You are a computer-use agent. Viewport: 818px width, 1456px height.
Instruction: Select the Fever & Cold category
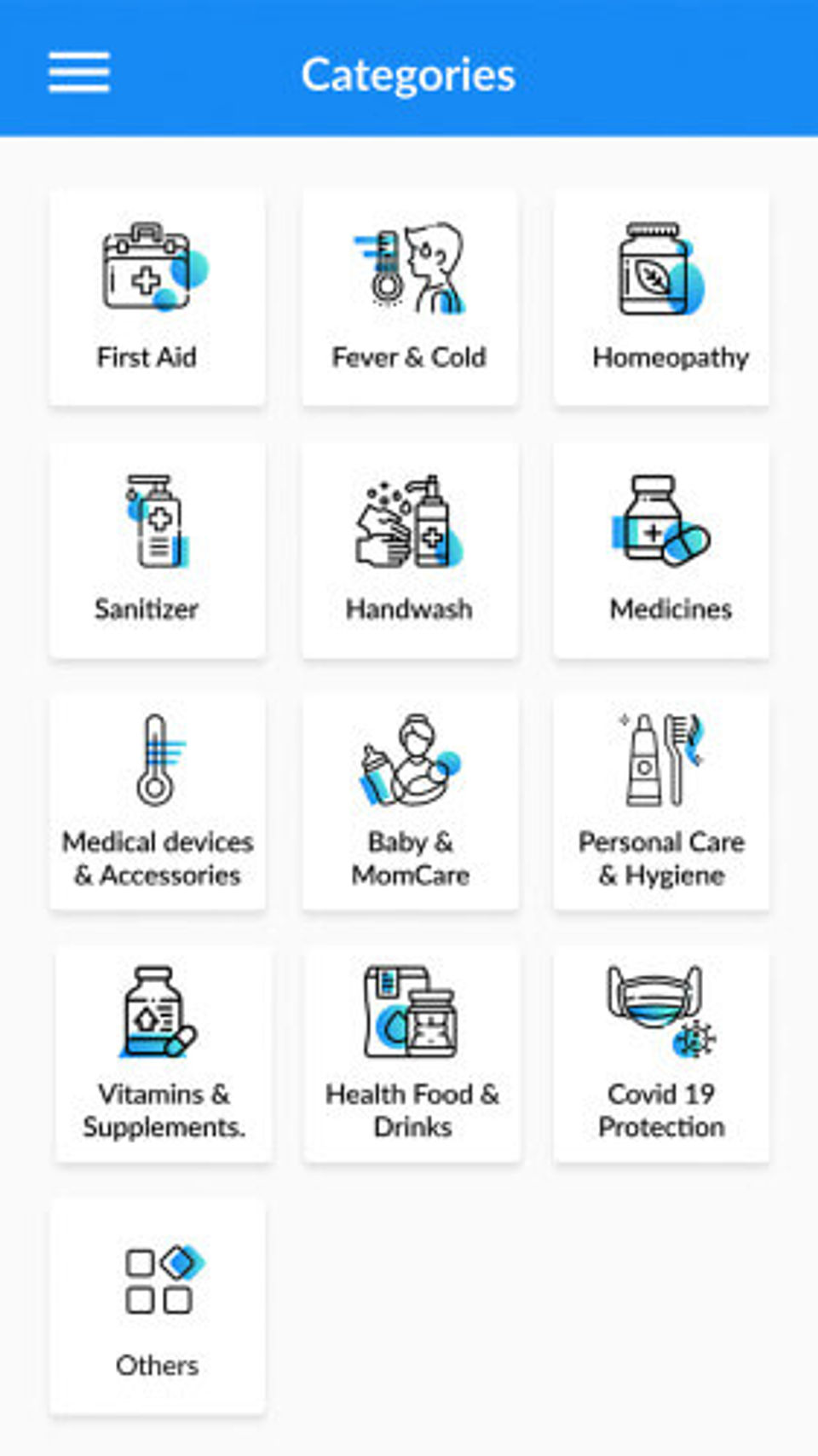(x=410, y=298)
